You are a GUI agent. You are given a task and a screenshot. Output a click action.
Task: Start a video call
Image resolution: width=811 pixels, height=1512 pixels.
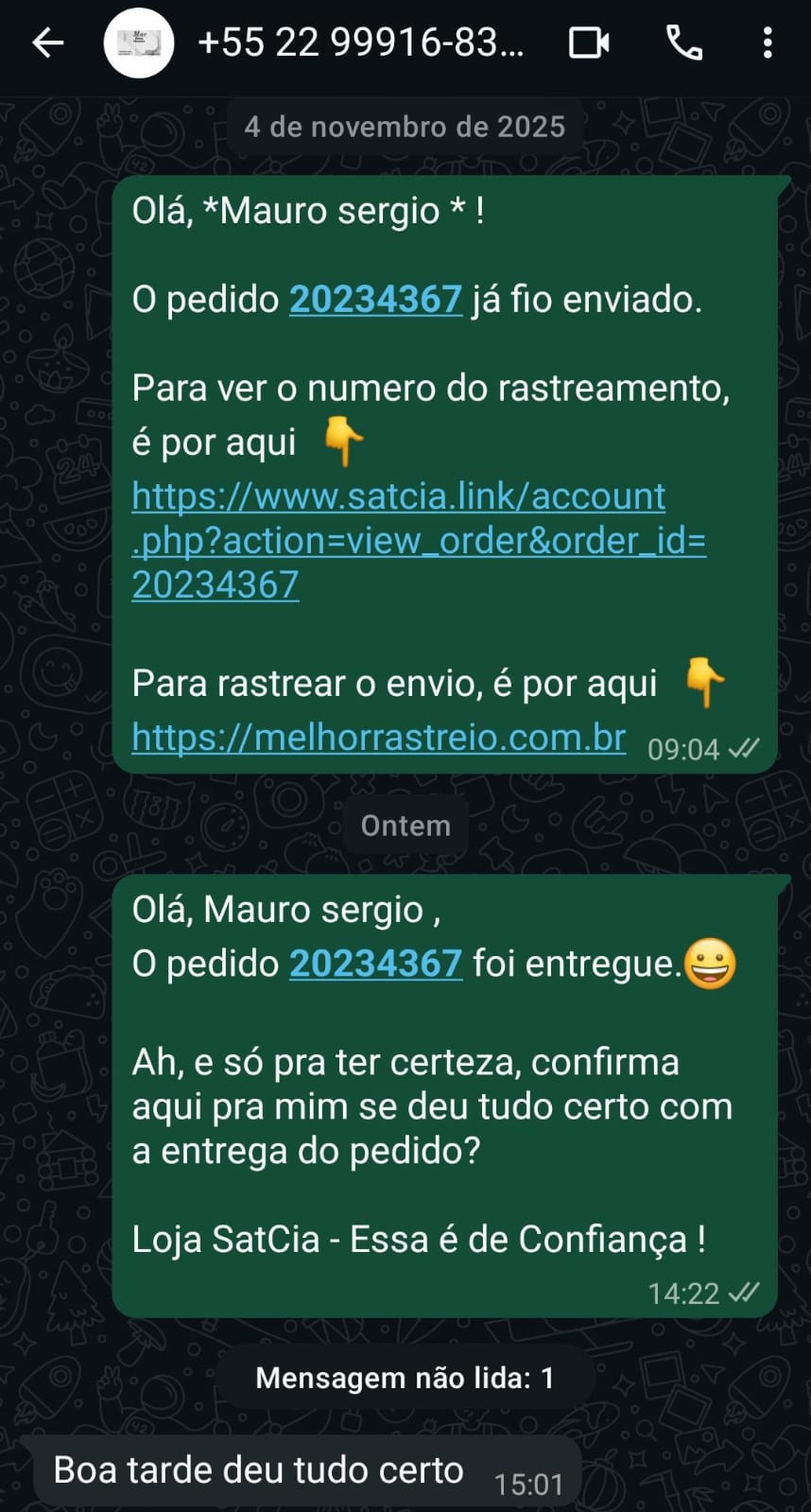(x=588, y=43)
